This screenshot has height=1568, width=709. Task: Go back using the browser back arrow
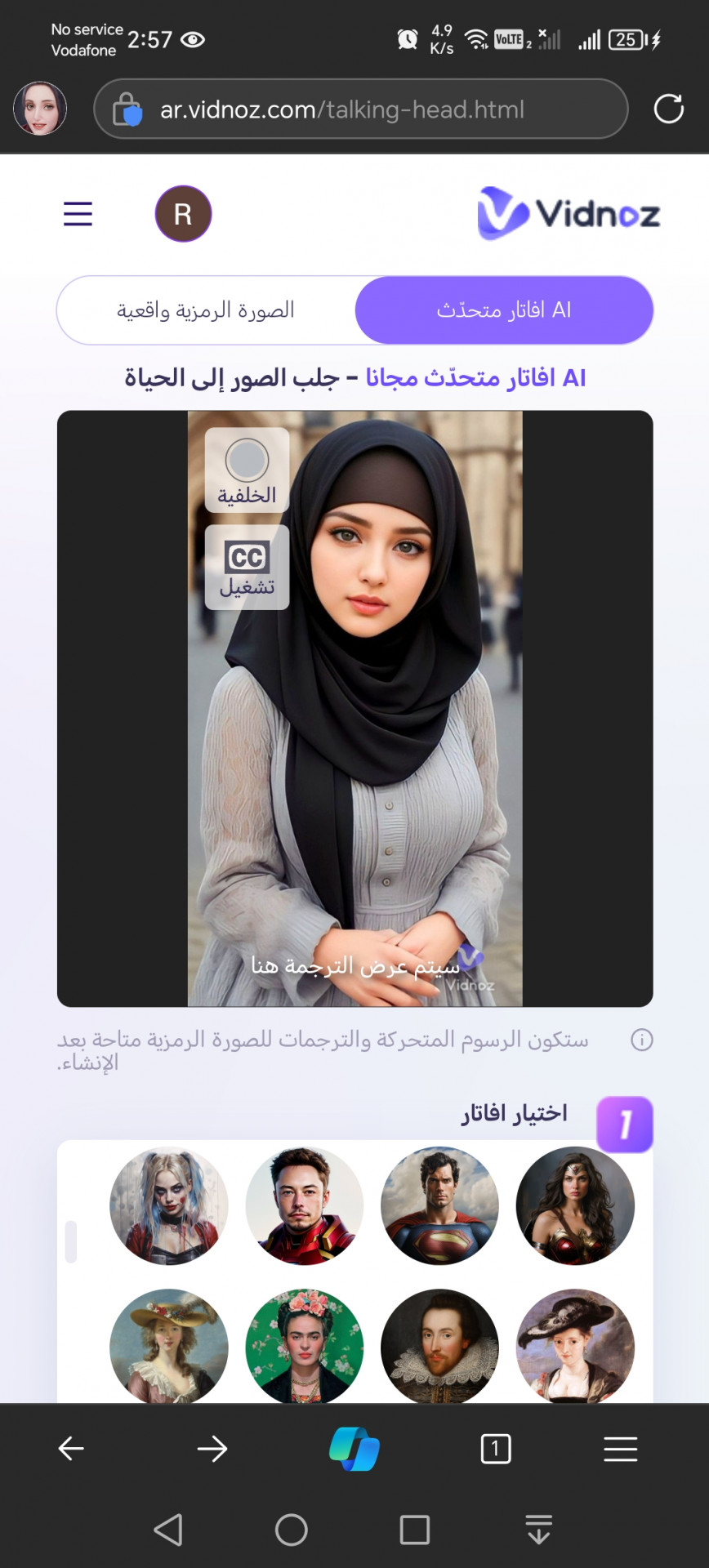tap(72, 1449)
